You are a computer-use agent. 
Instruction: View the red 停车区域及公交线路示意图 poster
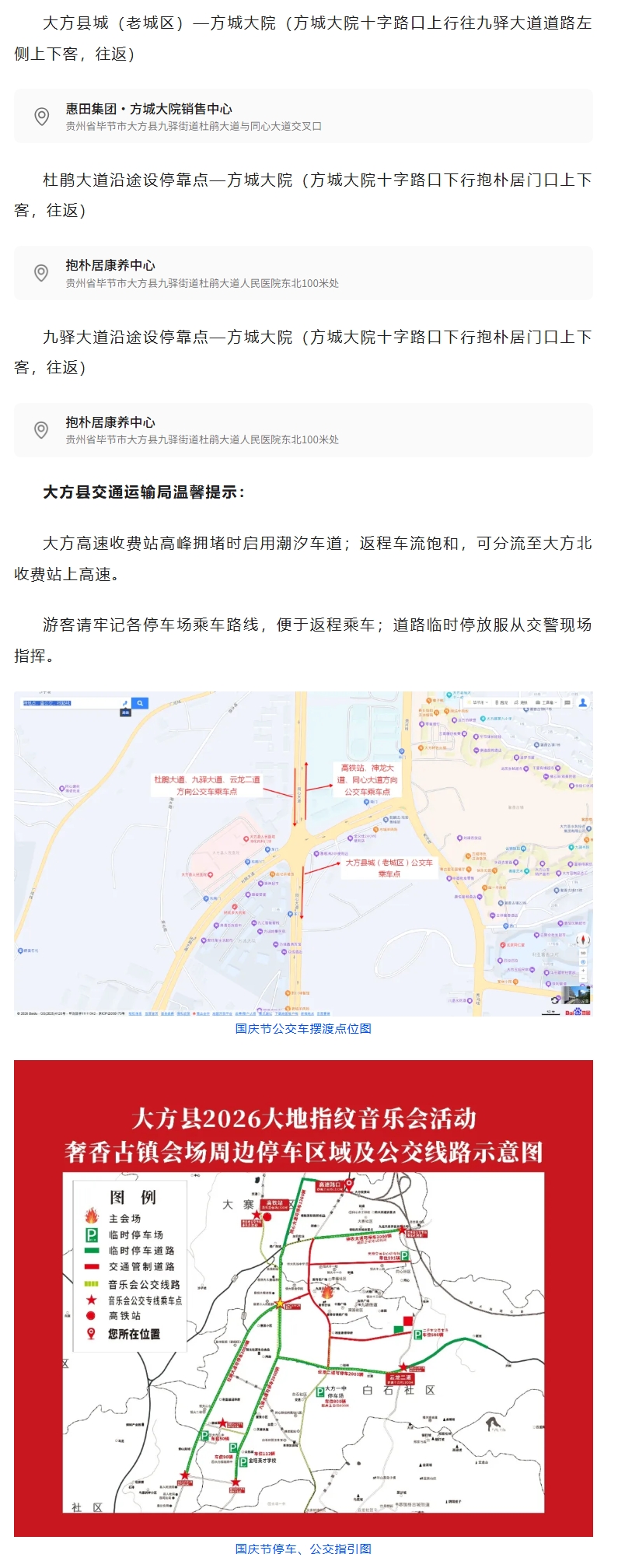(x=303, y=1298)
